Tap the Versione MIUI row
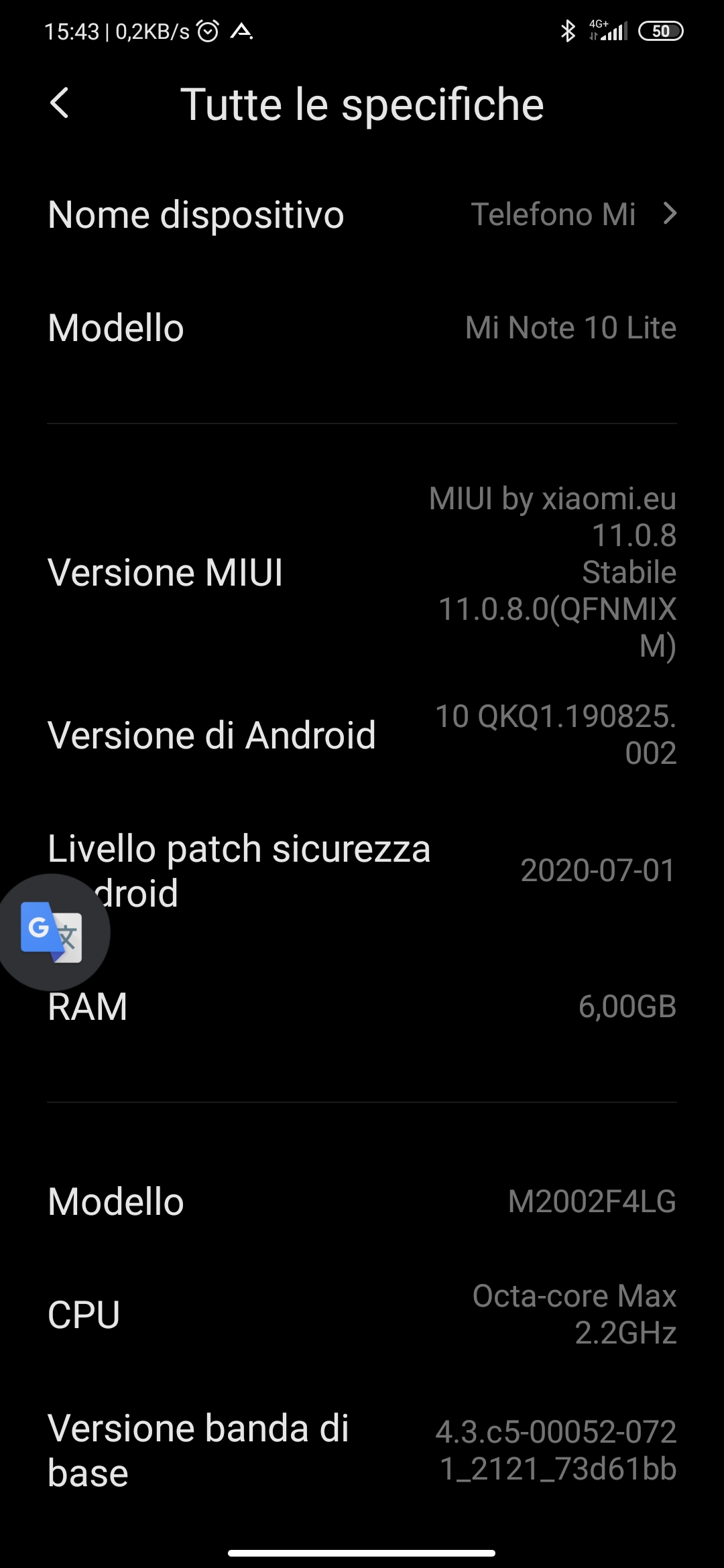The image size is (724, 1568). (x=362, y=572)
